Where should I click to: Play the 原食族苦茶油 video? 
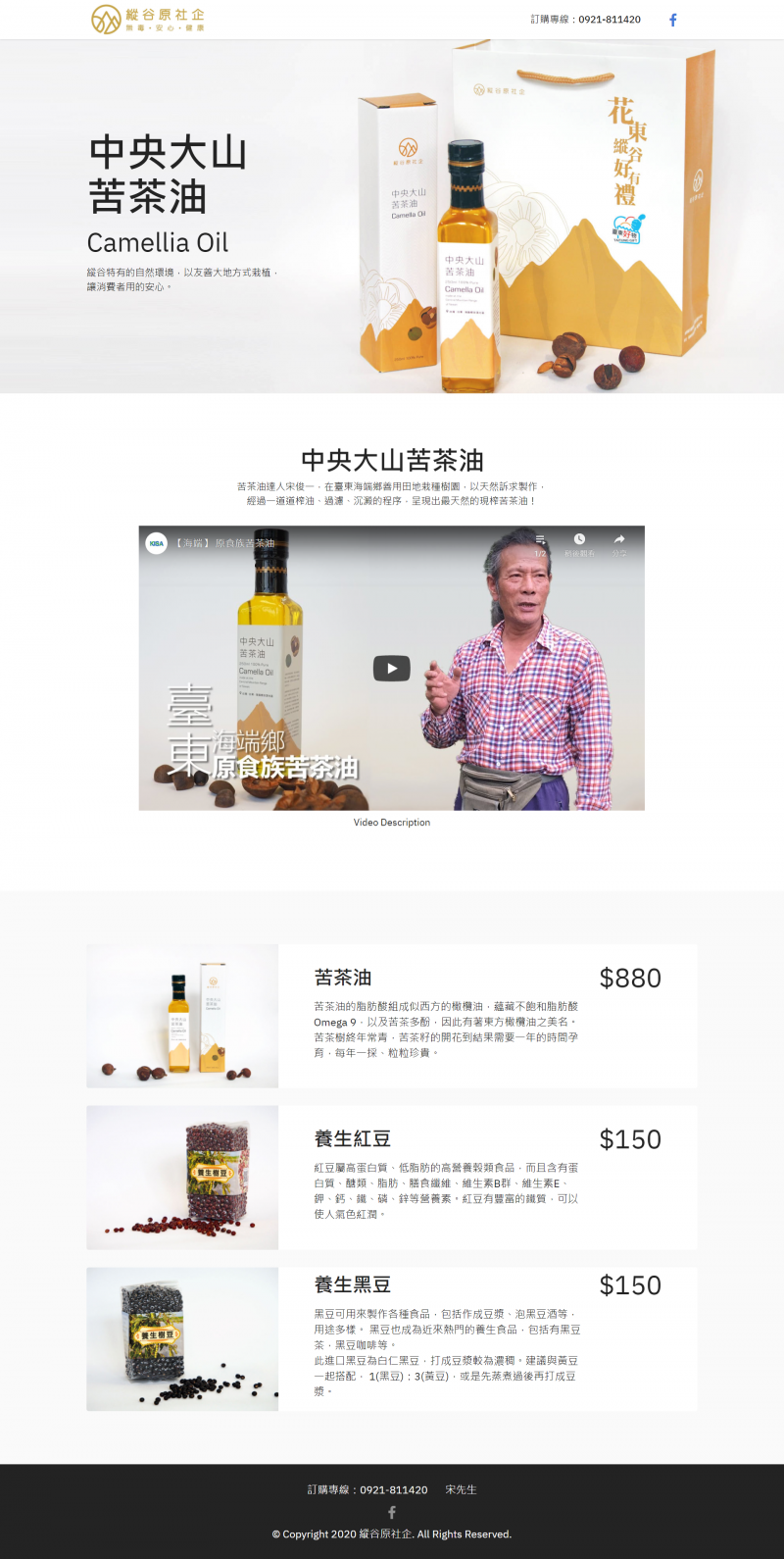pyautogui.click(x=391, y=668)
